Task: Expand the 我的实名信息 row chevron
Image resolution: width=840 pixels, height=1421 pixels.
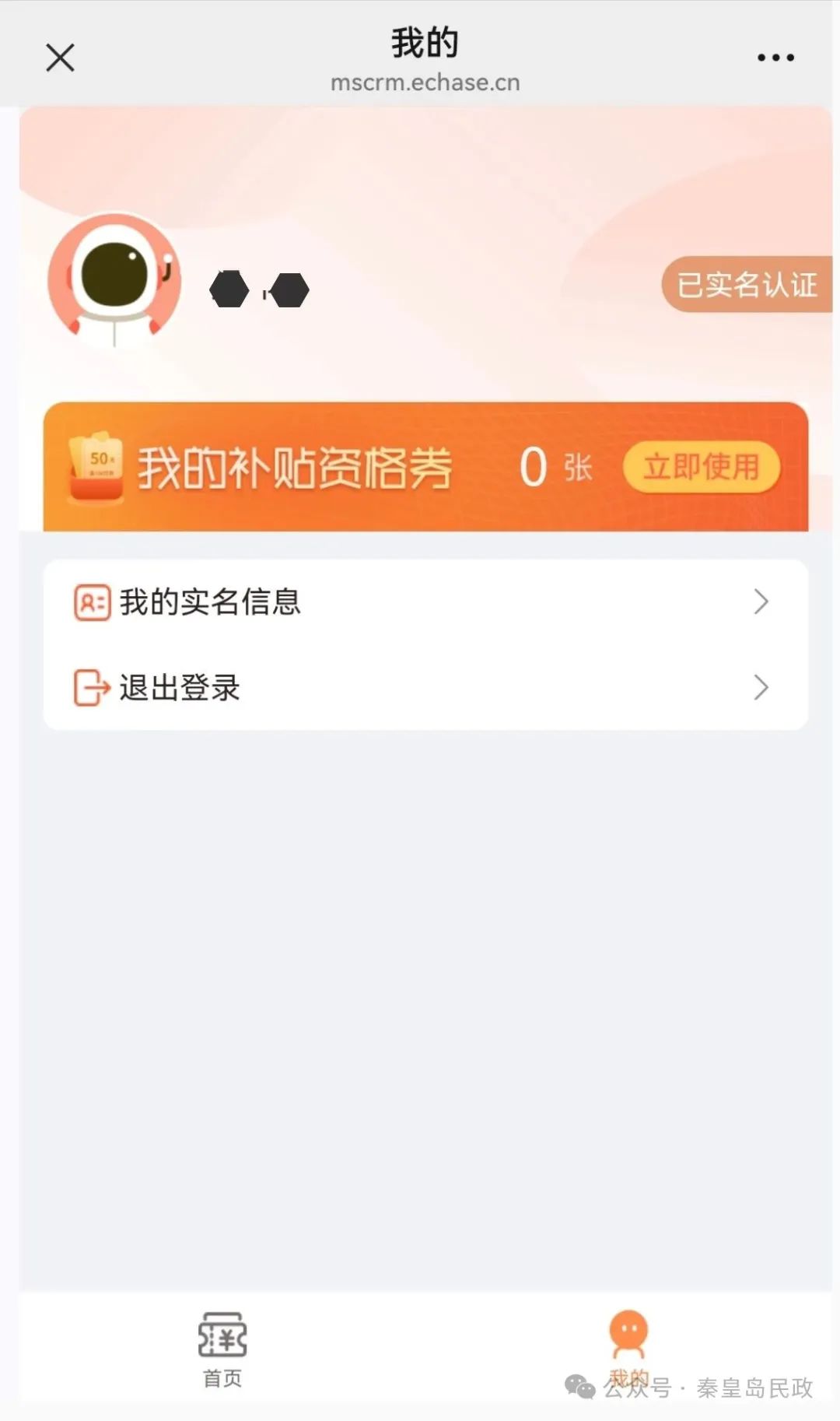Action: pos(761,601)
